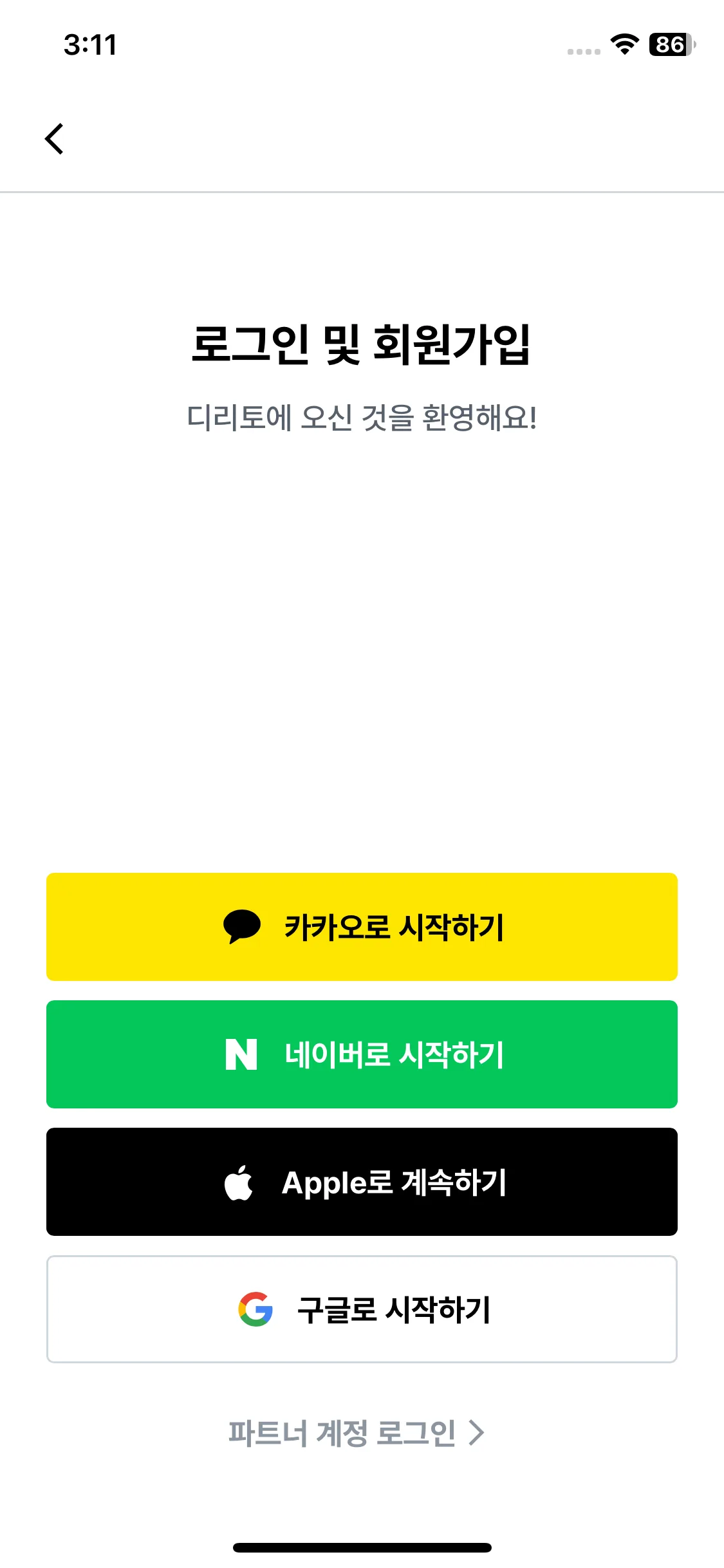Open the partner account login link
This screenshot has width=724, height=1568.
pos(356,1433)
